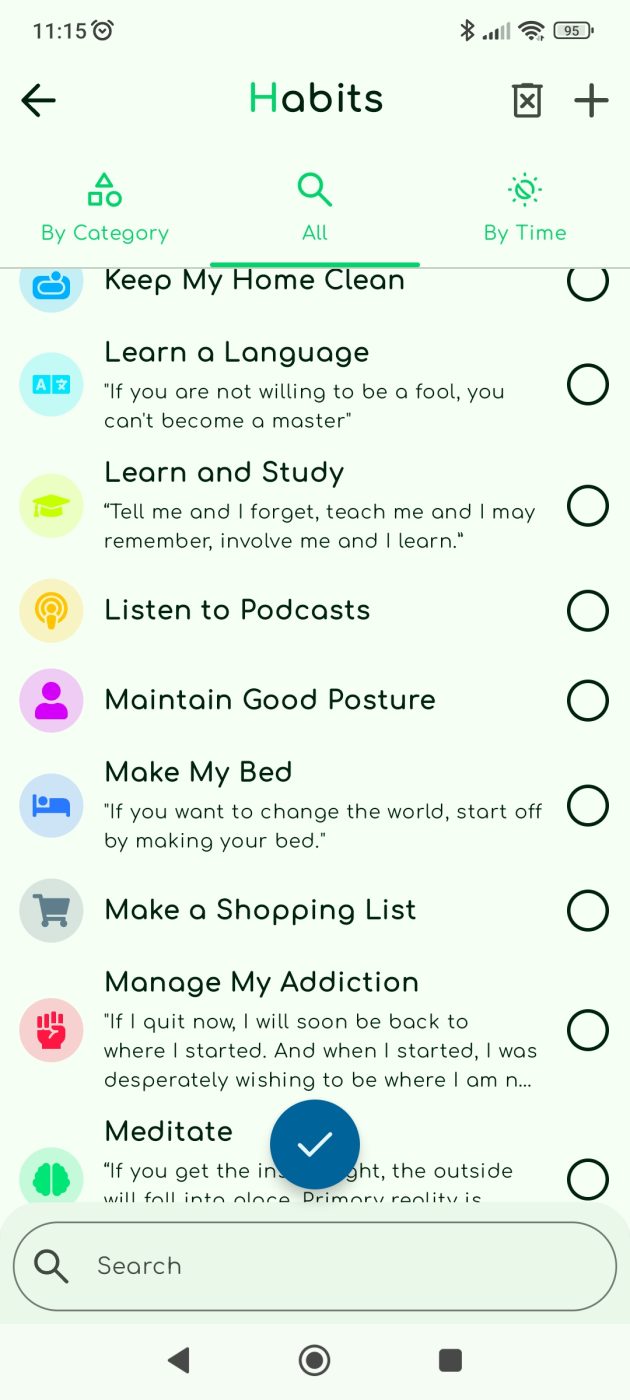The width and height of the screenshot is (630, 1400).
Task: Select the Make a Shopping List circle
Action: click(588, 910)
